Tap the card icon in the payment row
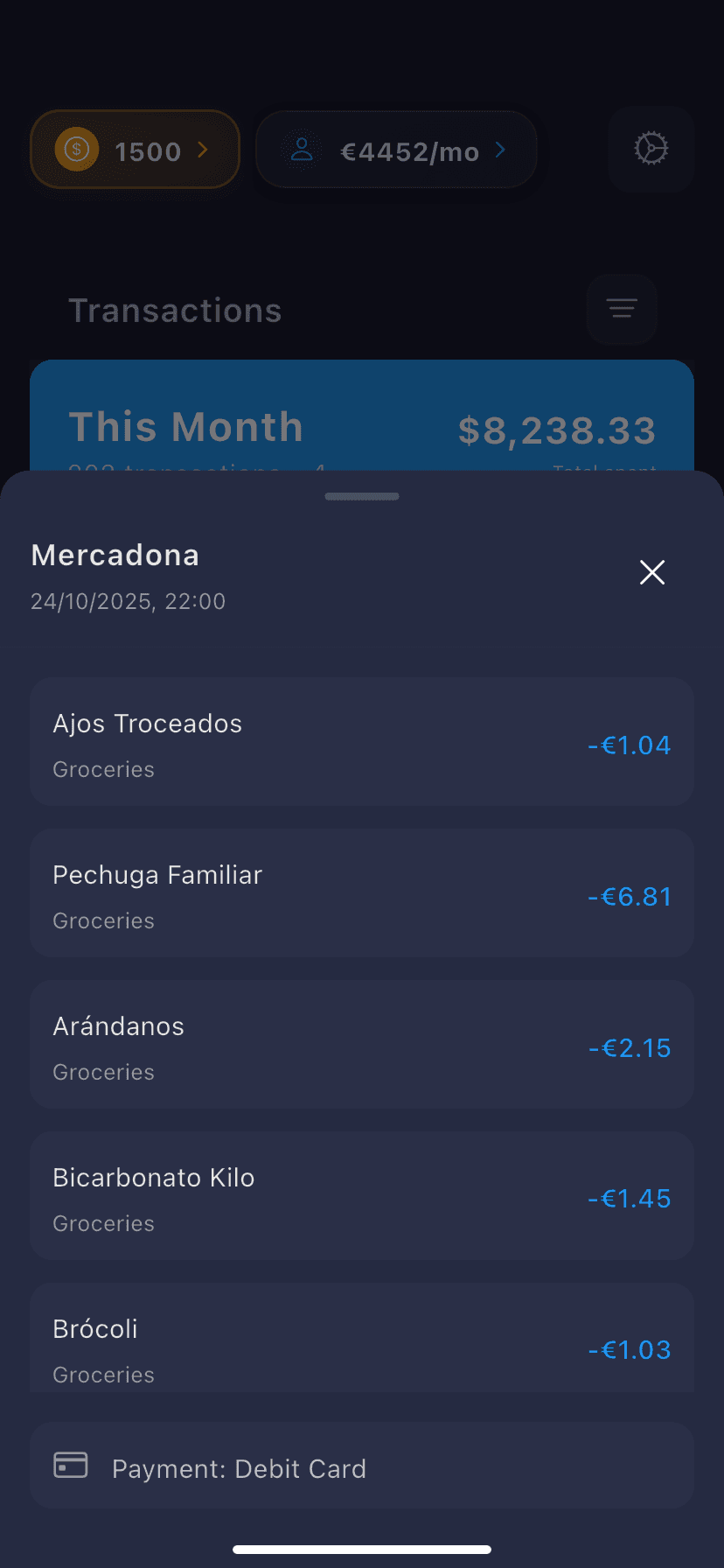 tap(71, 1466)
